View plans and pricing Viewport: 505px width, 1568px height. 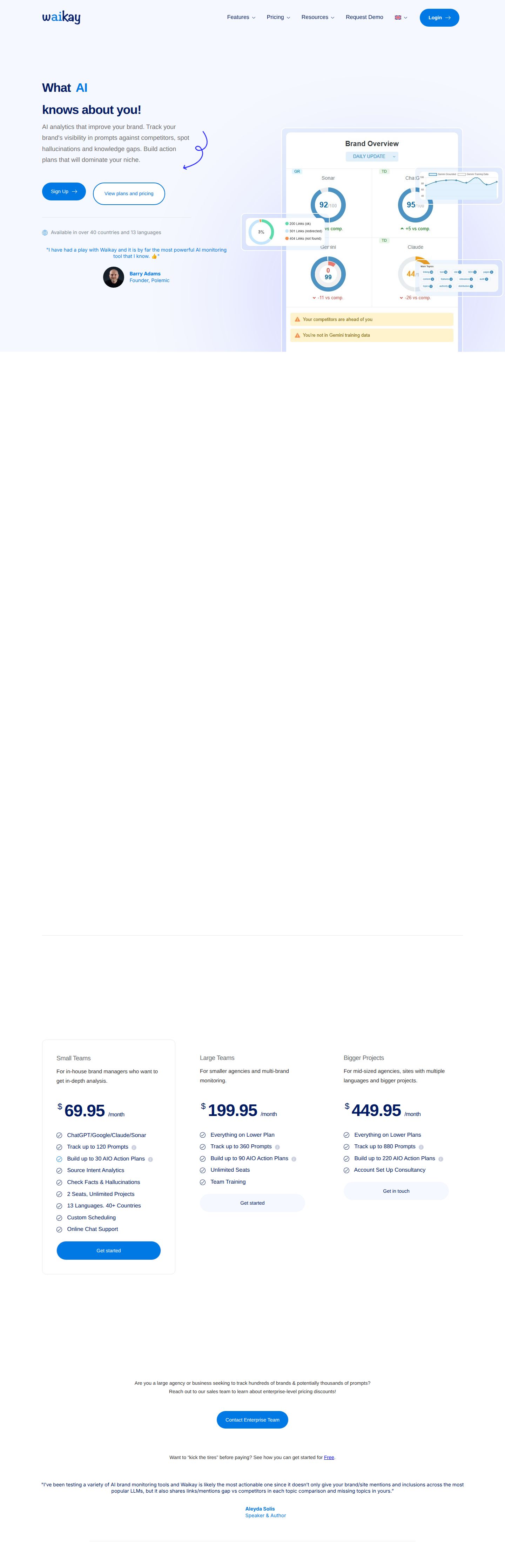(x=129, y=193)
